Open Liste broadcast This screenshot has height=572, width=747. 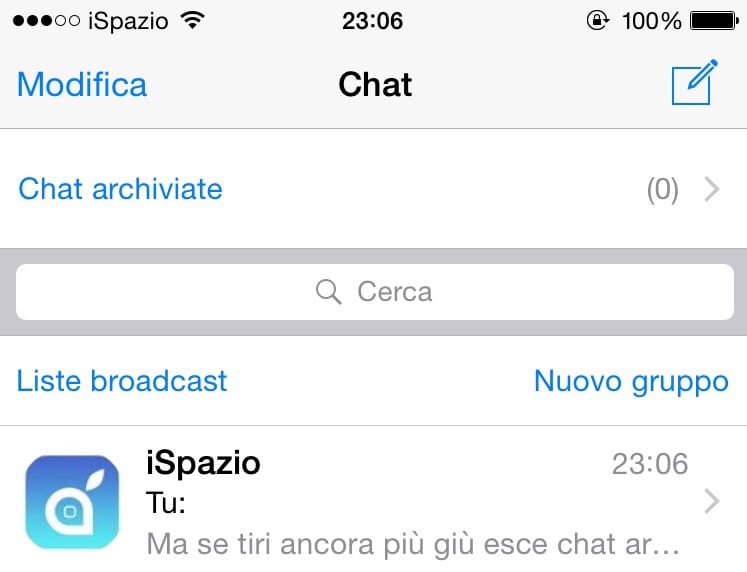pos(122,381)
